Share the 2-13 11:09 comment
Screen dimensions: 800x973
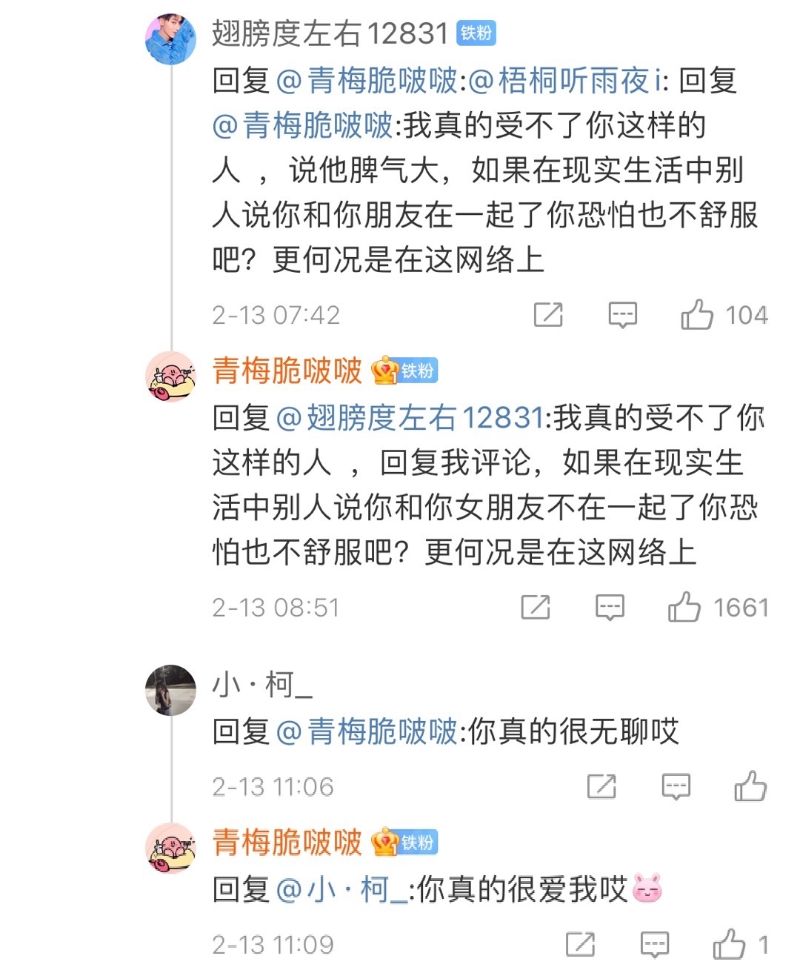point(580,944)
